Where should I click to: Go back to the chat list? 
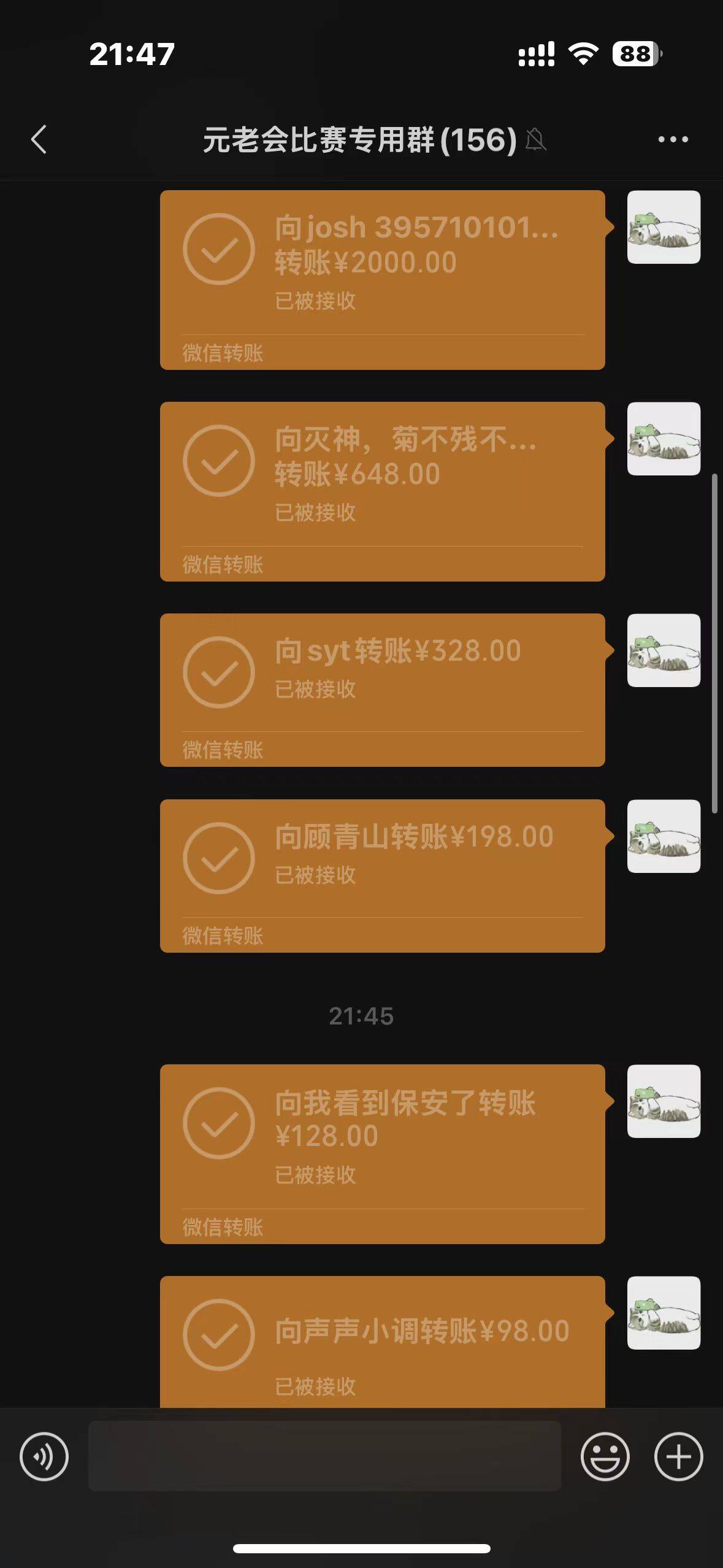39,139
